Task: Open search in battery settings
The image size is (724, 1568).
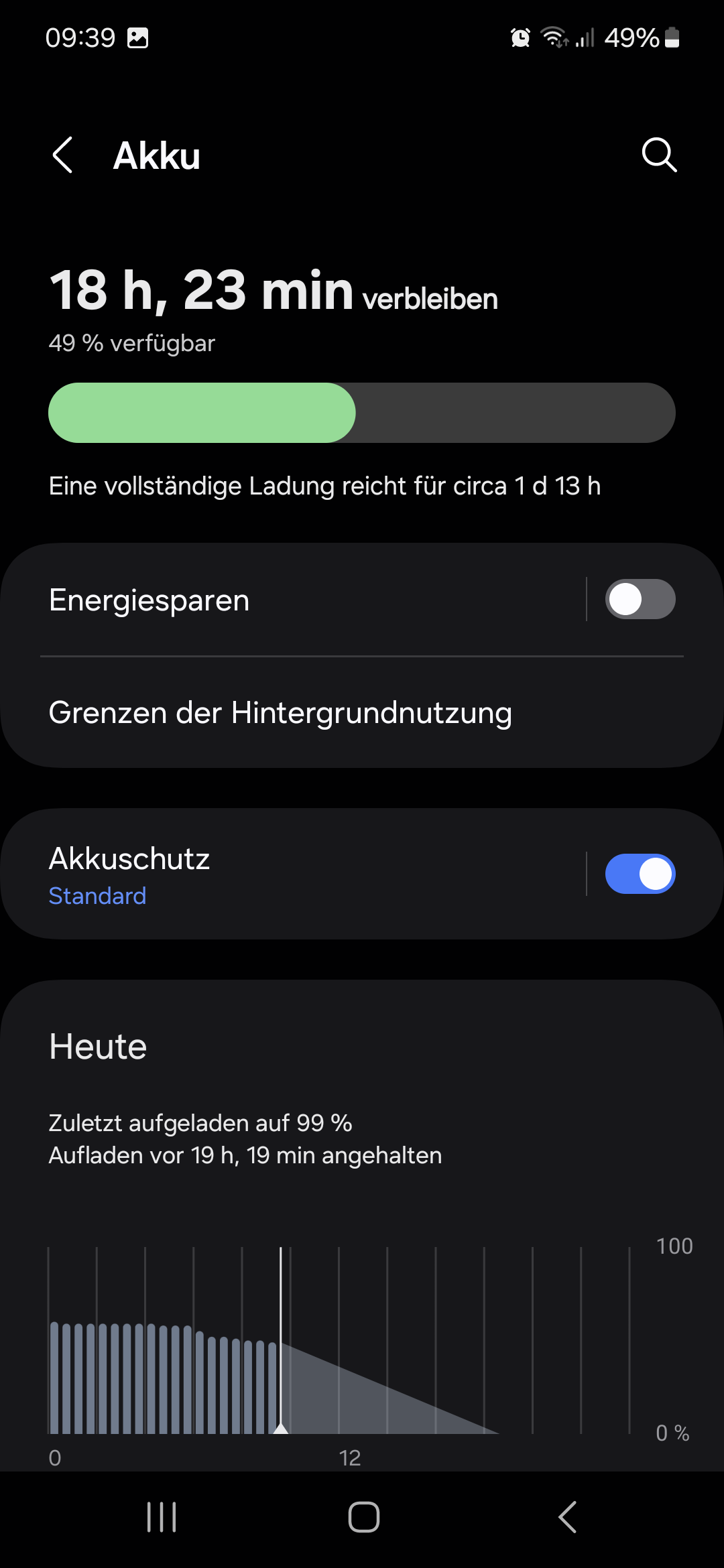Action: point(659,155)
